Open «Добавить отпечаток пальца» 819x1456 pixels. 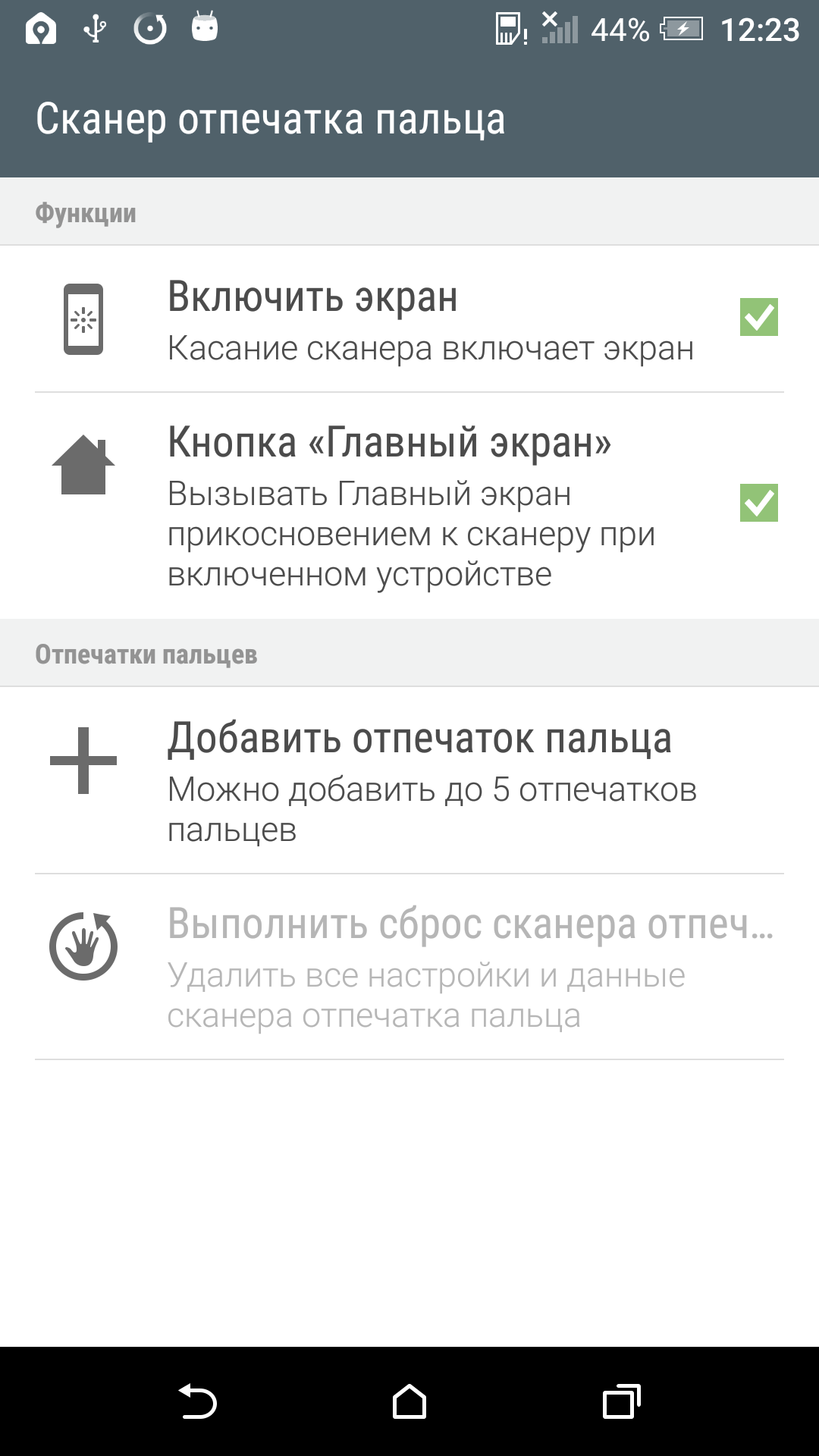[x=409, y=780]
